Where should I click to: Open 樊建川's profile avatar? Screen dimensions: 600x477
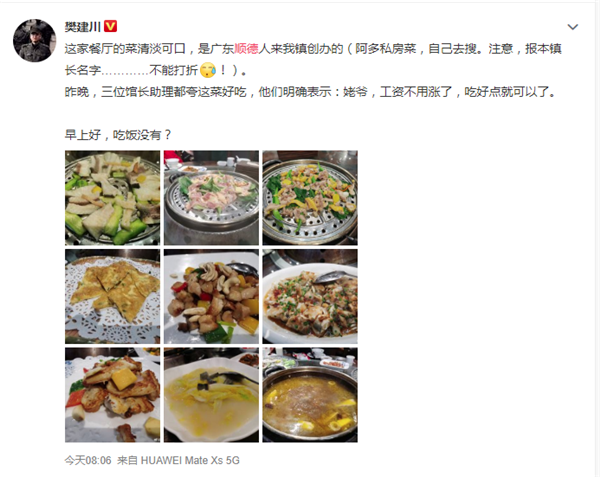pos(33,40)
